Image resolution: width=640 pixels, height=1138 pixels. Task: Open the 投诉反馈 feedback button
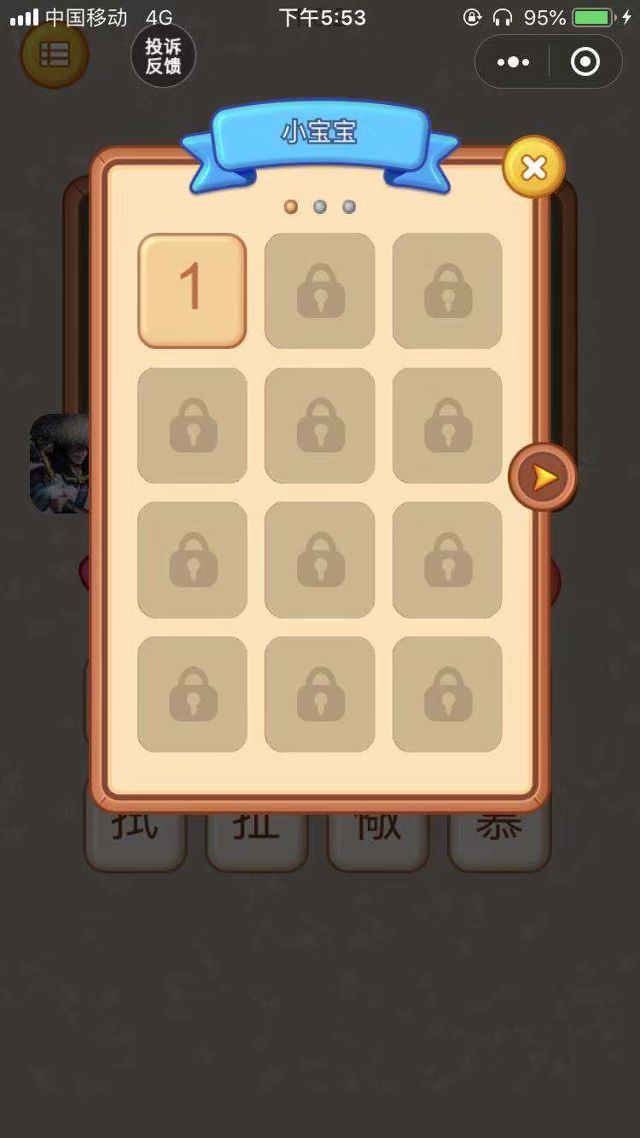coord(163,56)
